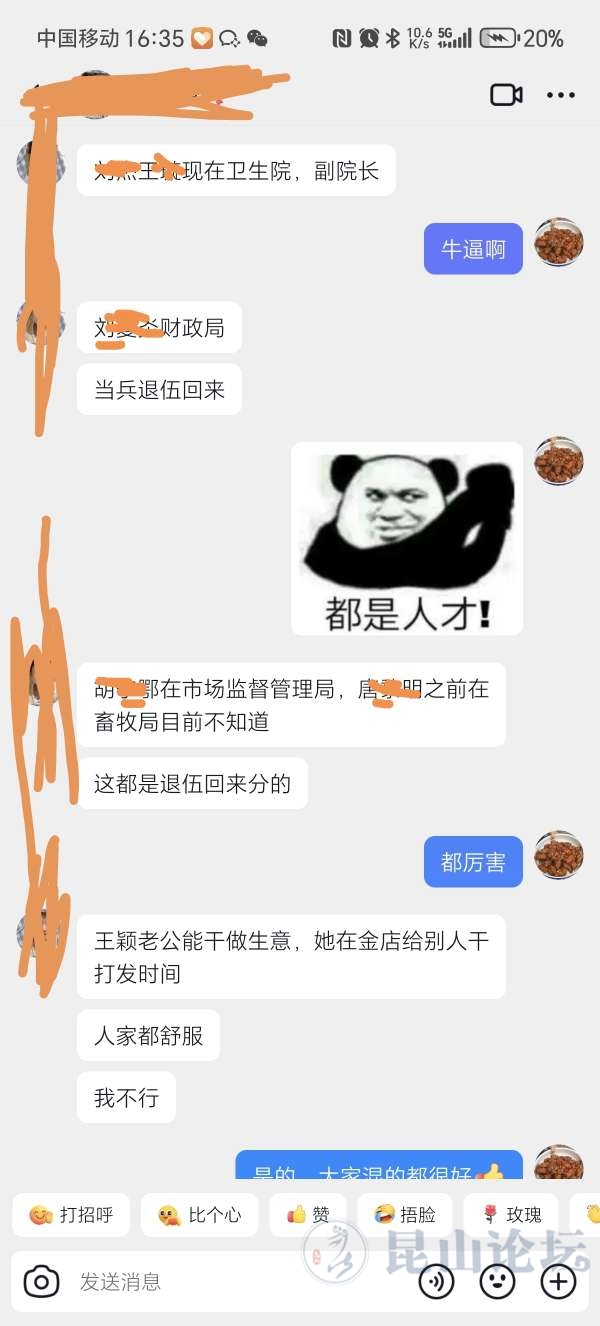
Task: Send the 赞 thumbs-up reply
Action: coord(308,1215)
